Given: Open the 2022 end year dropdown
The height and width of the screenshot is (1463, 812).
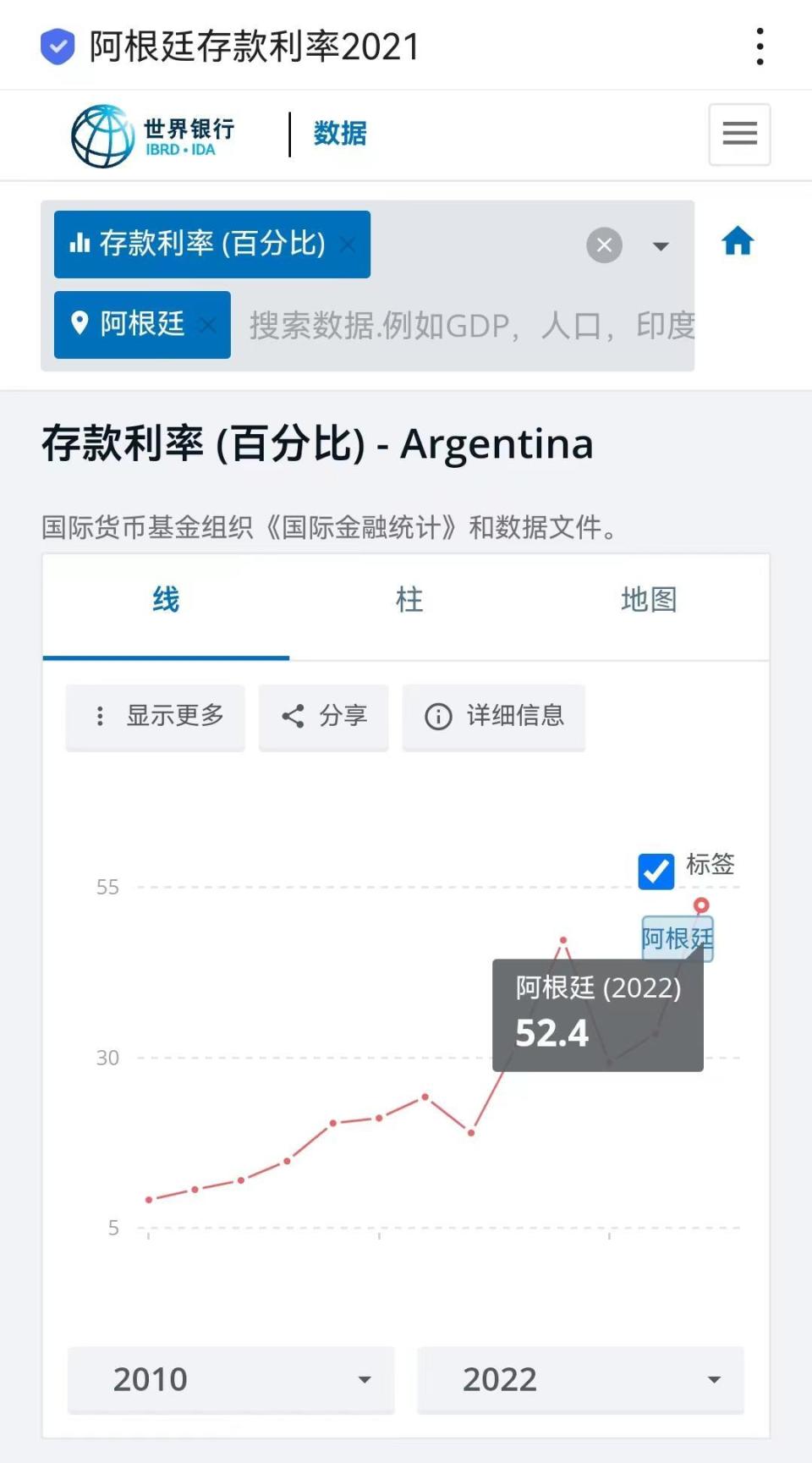Looking at the screenshot, I should coord(580,1380).
